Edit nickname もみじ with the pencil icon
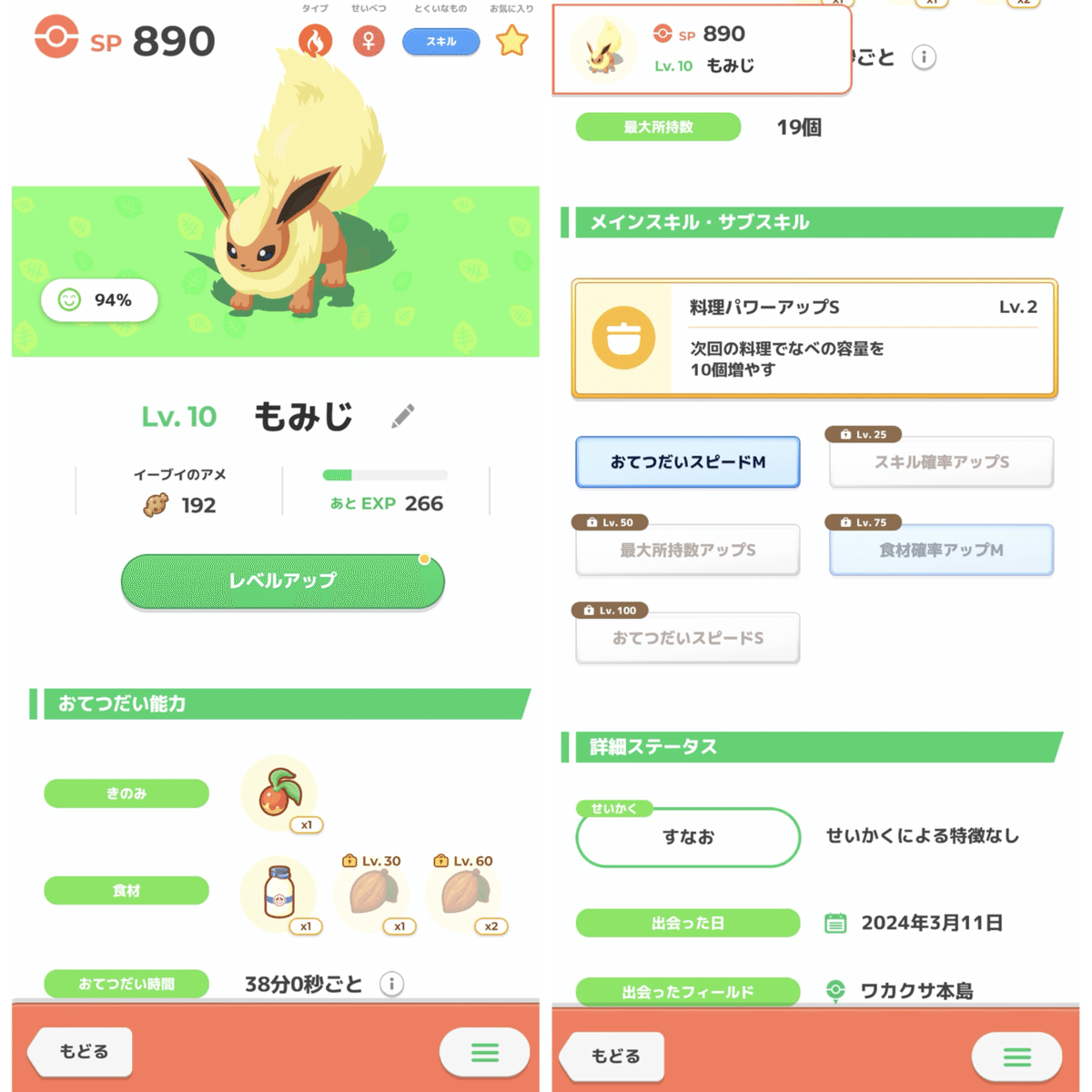The image size is (1092, 1092). [403, 416]
